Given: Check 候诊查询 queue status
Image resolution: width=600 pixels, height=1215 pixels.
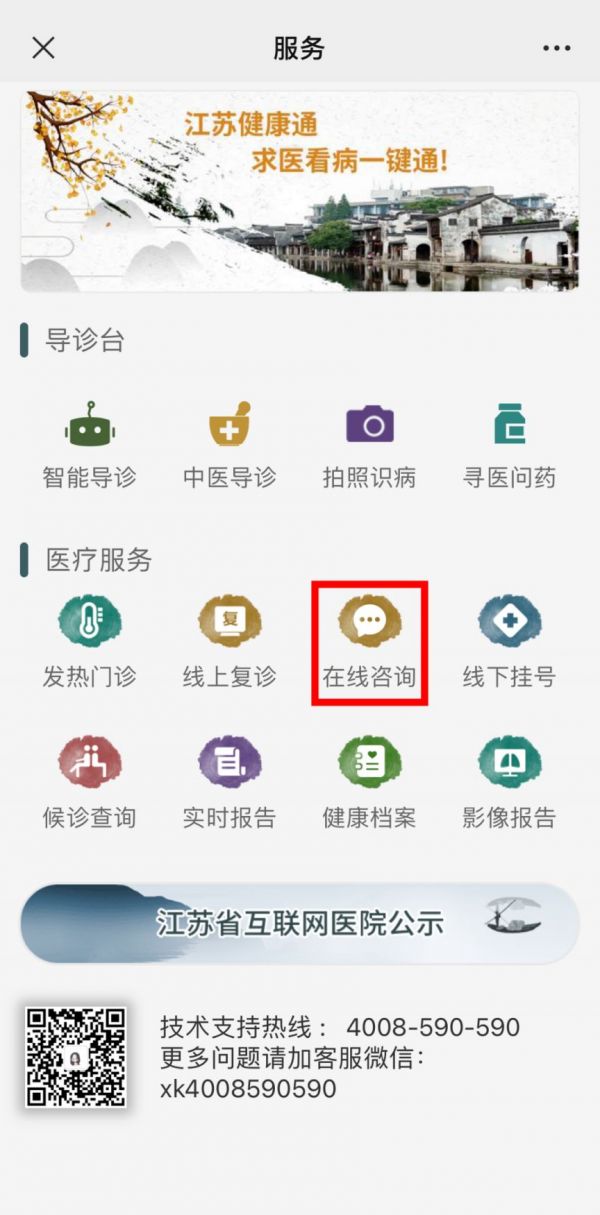Looking at the screenshot, I should pyautogui.click(x=89, y=783).
